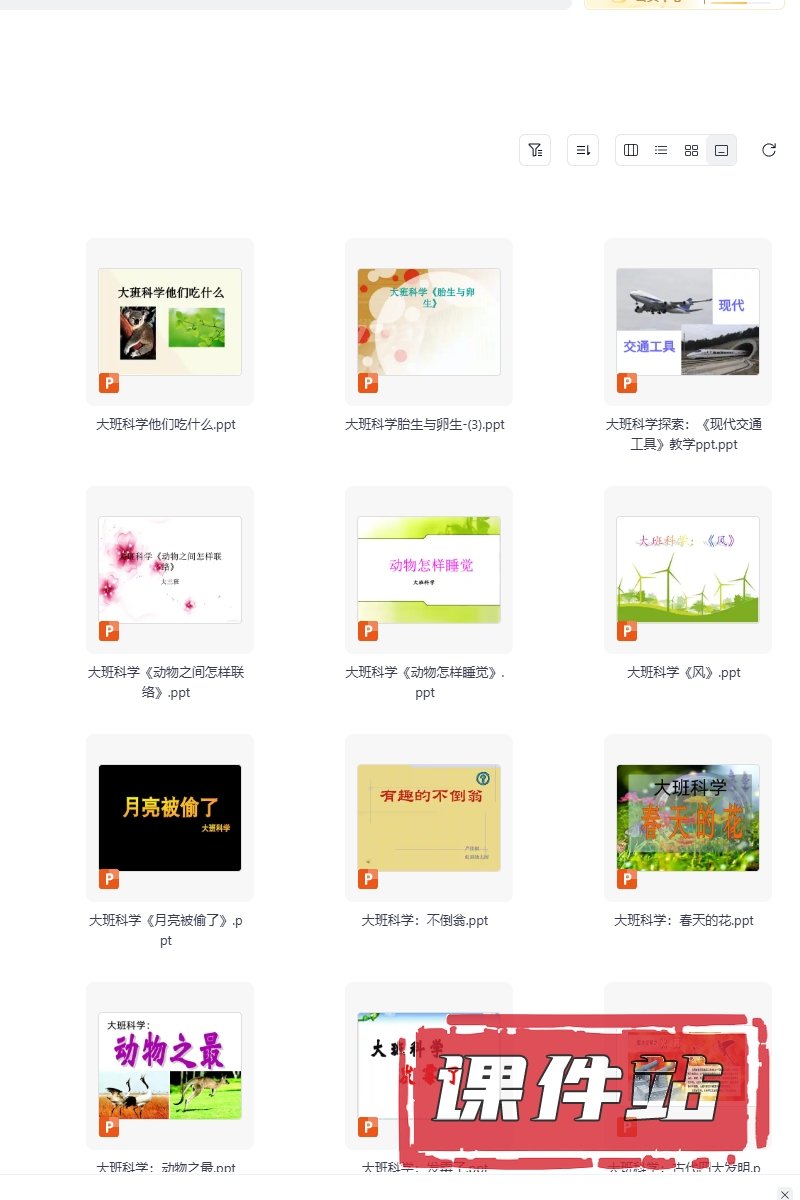Open 大班科学他们吃什么.ppt
The width and height of the screenshot is (800, 1200).
[x=170, y=322]
